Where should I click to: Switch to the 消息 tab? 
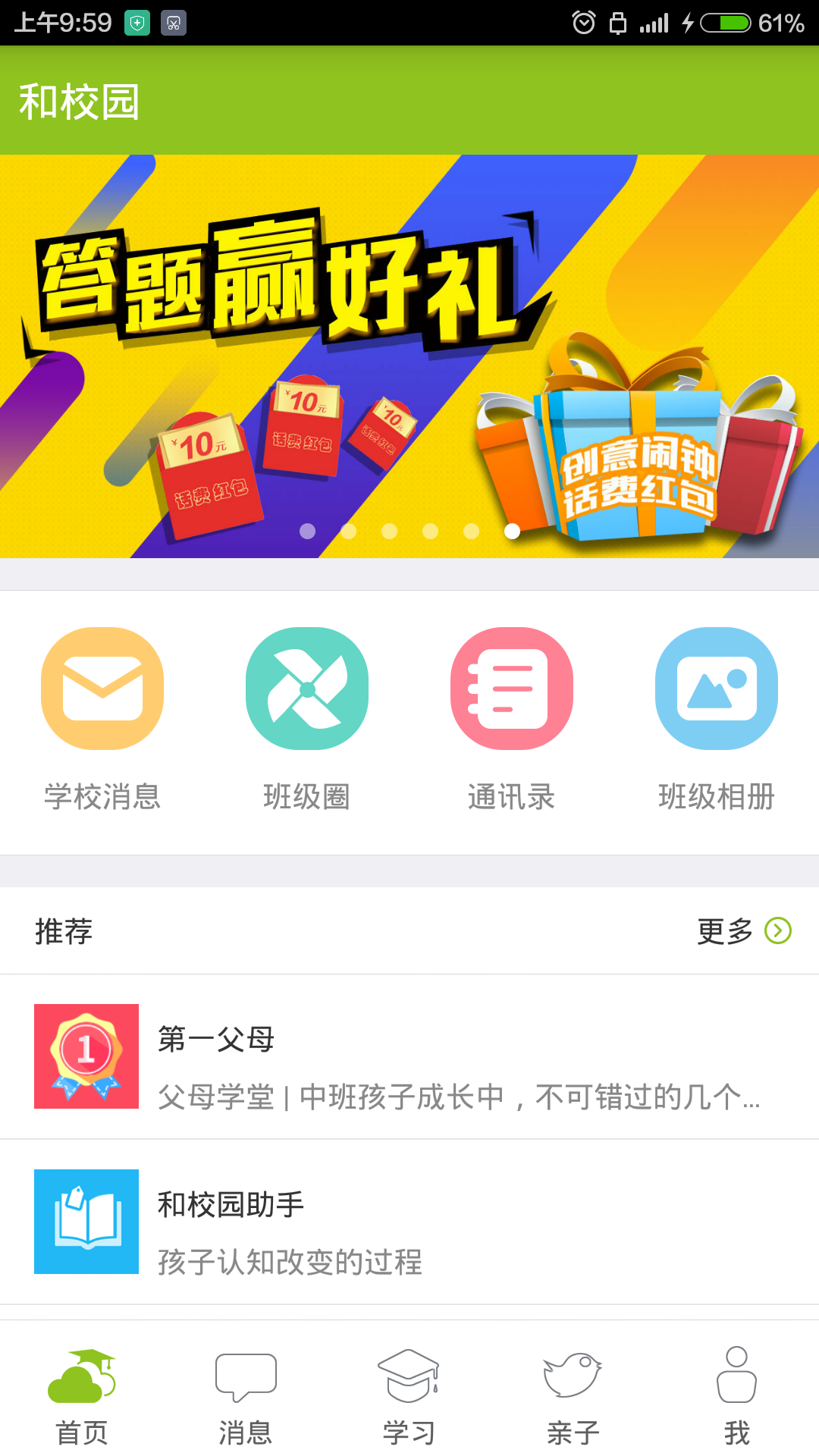[x=246, y=1395]
